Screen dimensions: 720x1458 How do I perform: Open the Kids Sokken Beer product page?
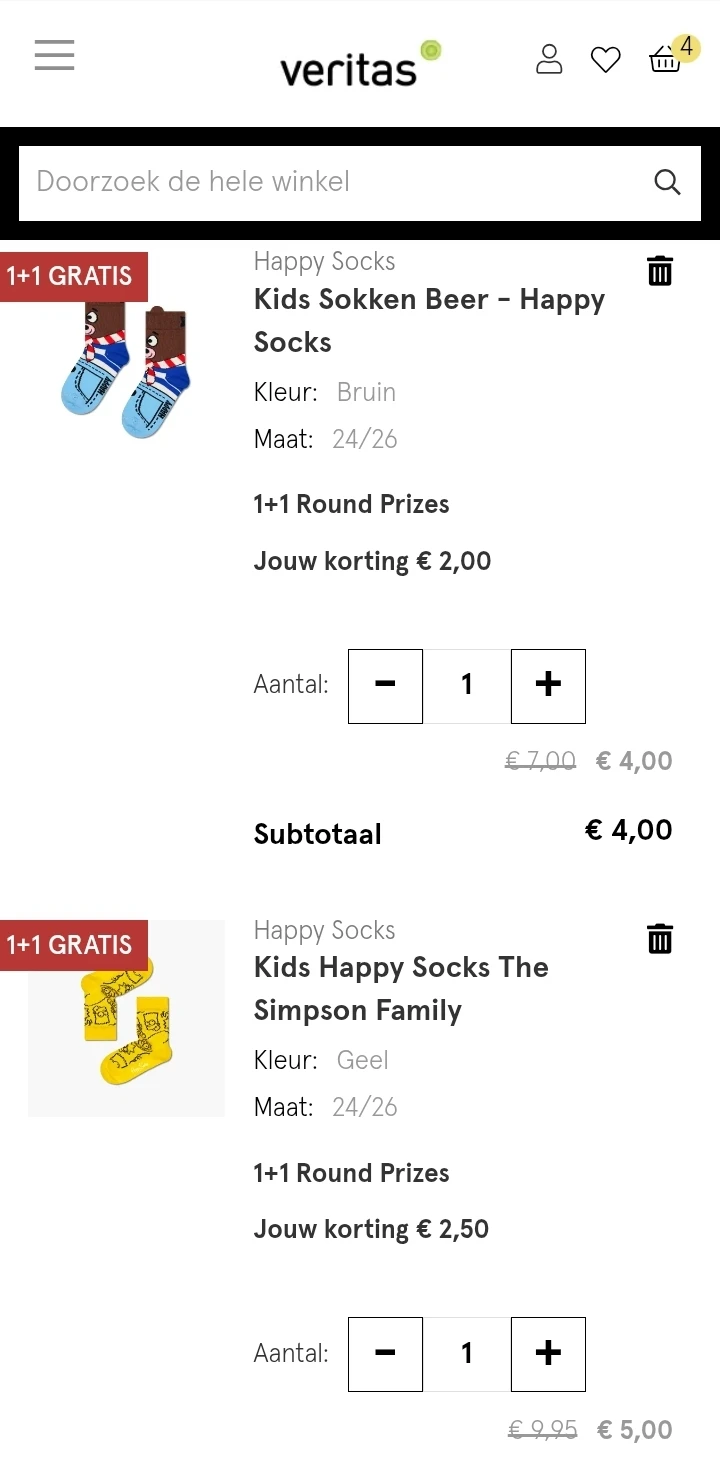tap(428, 320)
